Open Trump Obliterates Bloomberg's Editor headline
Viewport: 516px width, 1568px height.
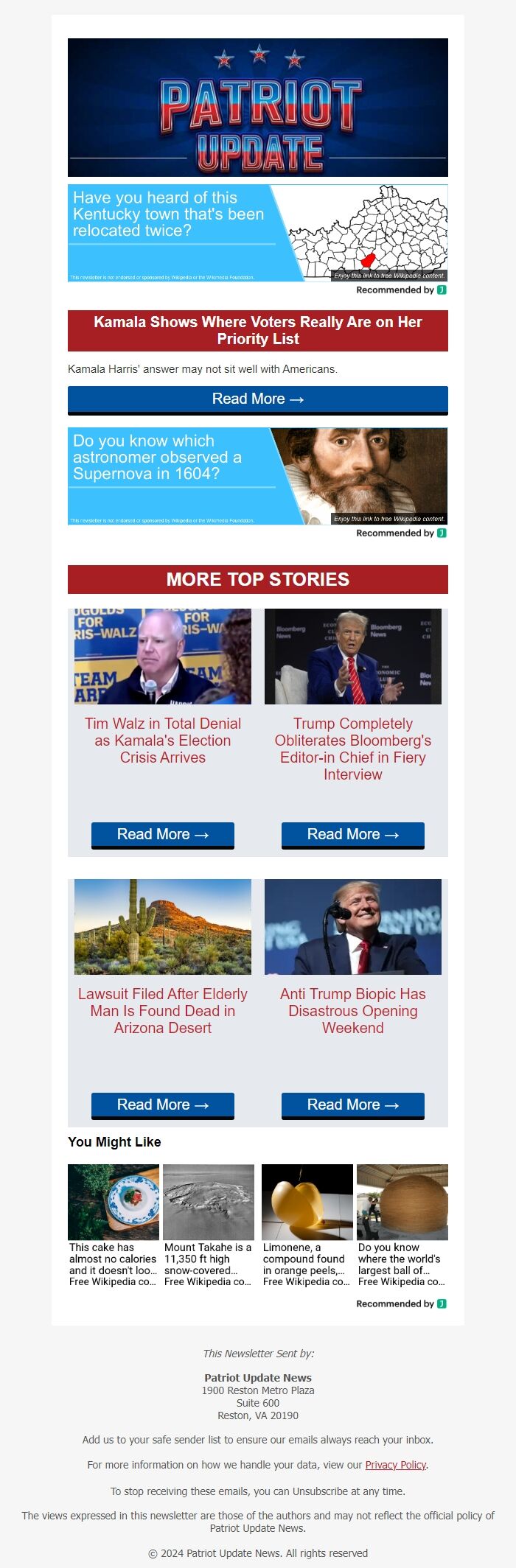pyautogui.click(x=353, y=749)
